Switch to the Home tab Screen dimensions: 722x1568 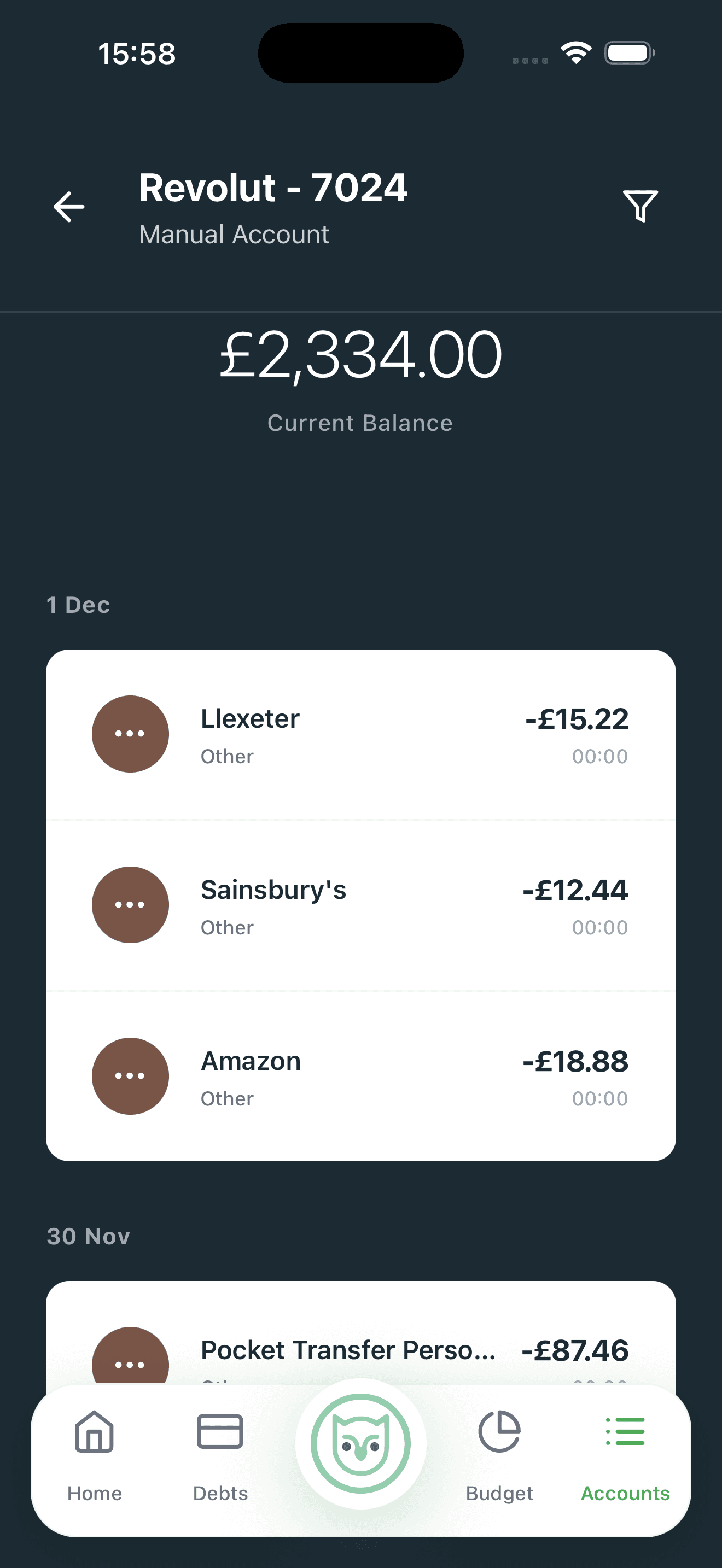coord(94,1493)
